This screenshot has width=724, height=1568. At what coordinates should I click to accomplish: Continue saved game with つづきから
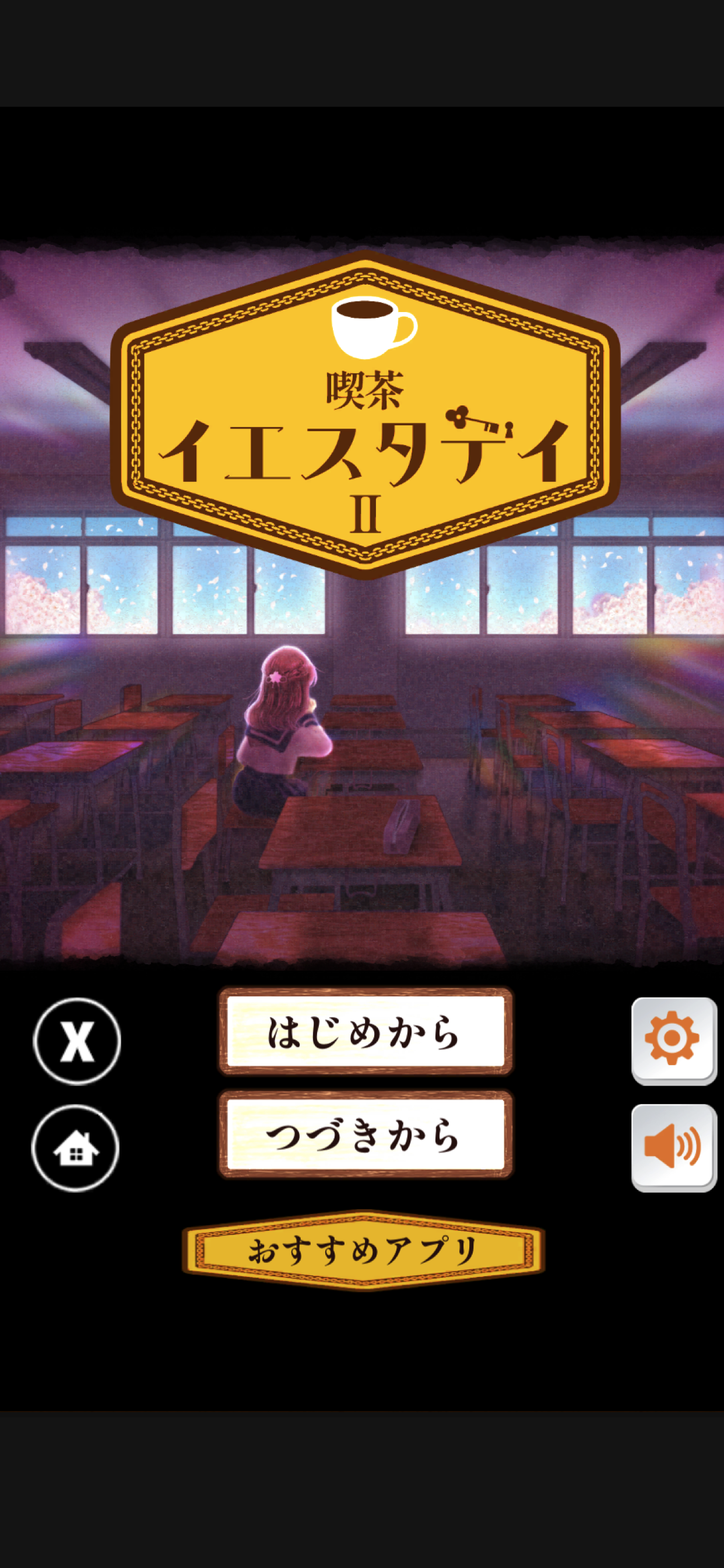365,1135
